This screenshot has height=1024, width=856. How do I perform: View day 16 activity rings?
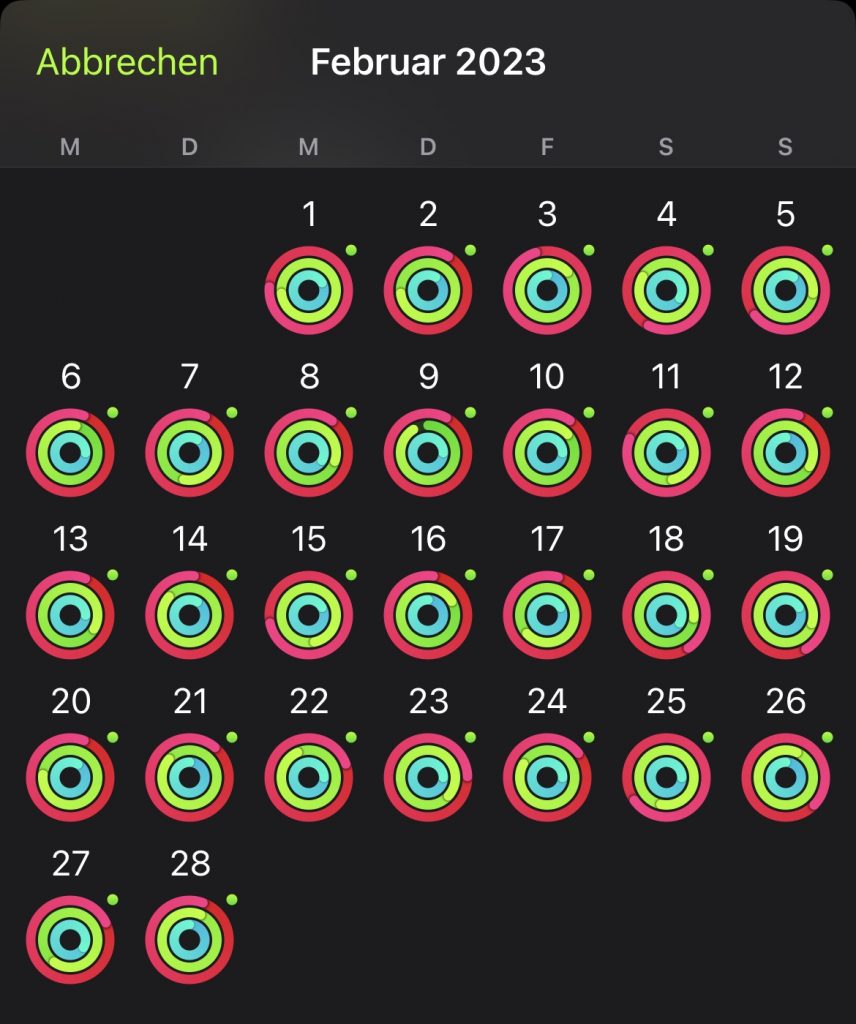click(x=428, y=615)
